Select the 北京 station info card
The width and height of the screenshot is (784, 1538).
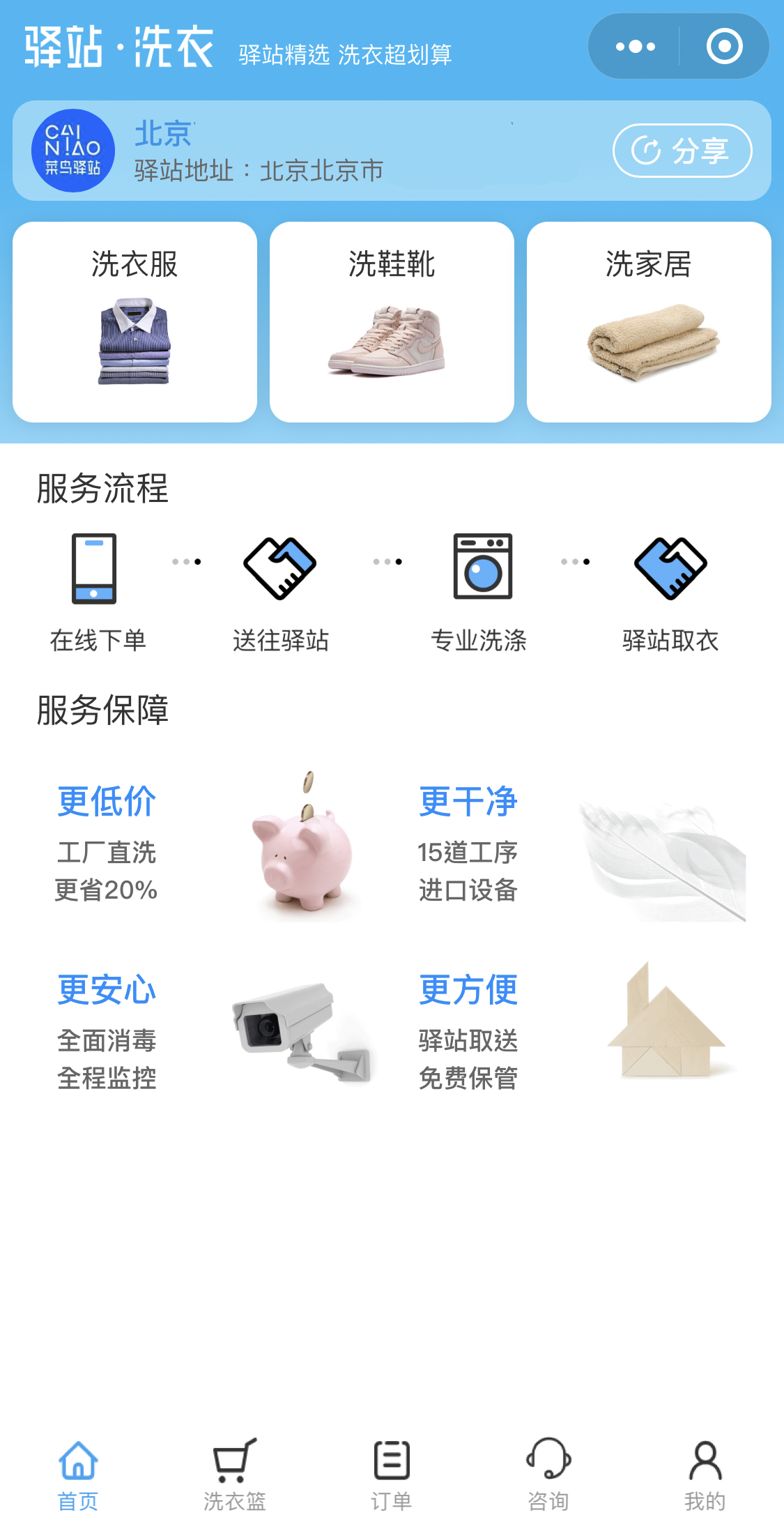pyautogui.click(x=314, y=151)
